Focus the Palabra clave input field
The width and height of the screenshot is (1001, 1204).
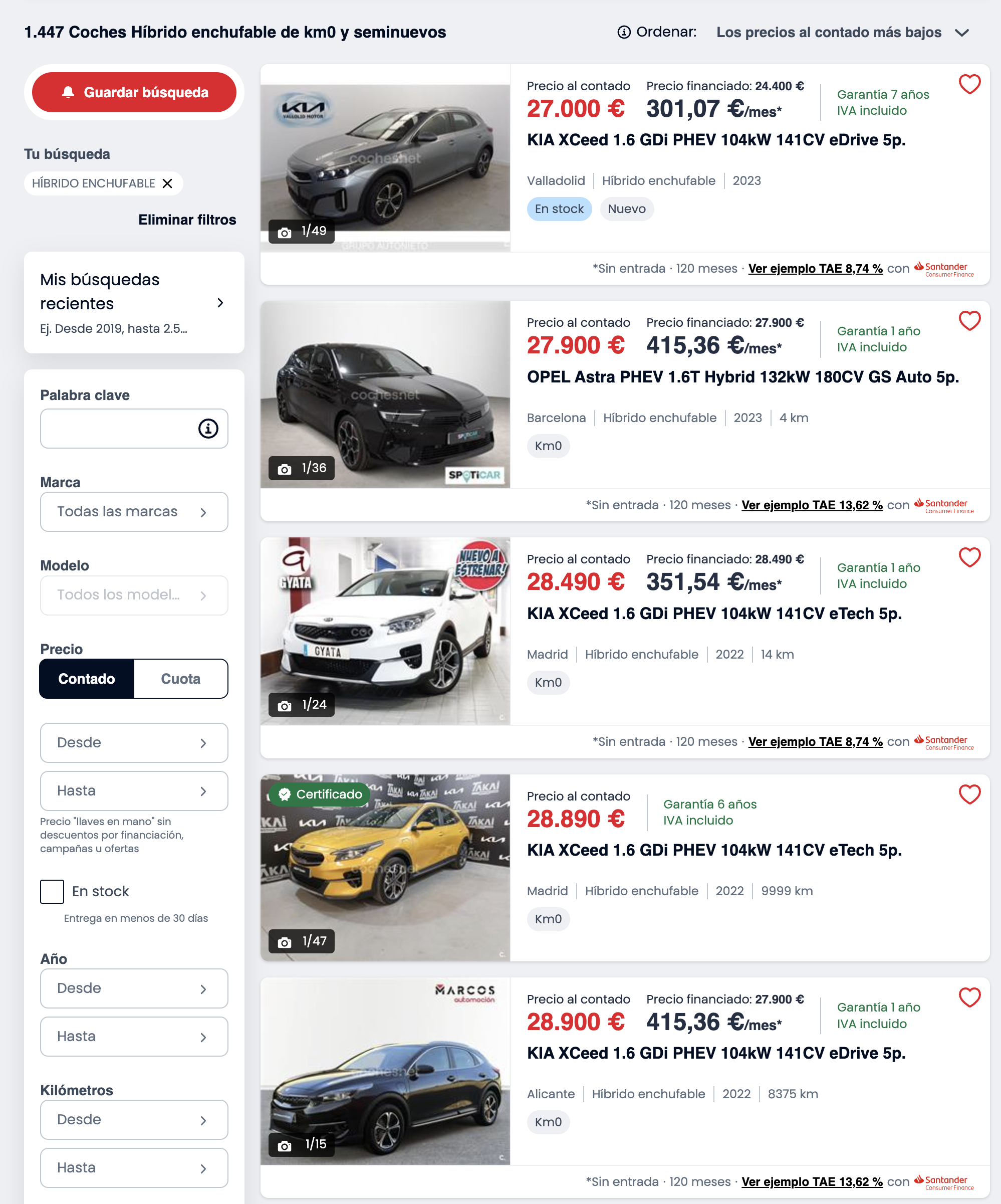tap(117, 428)
